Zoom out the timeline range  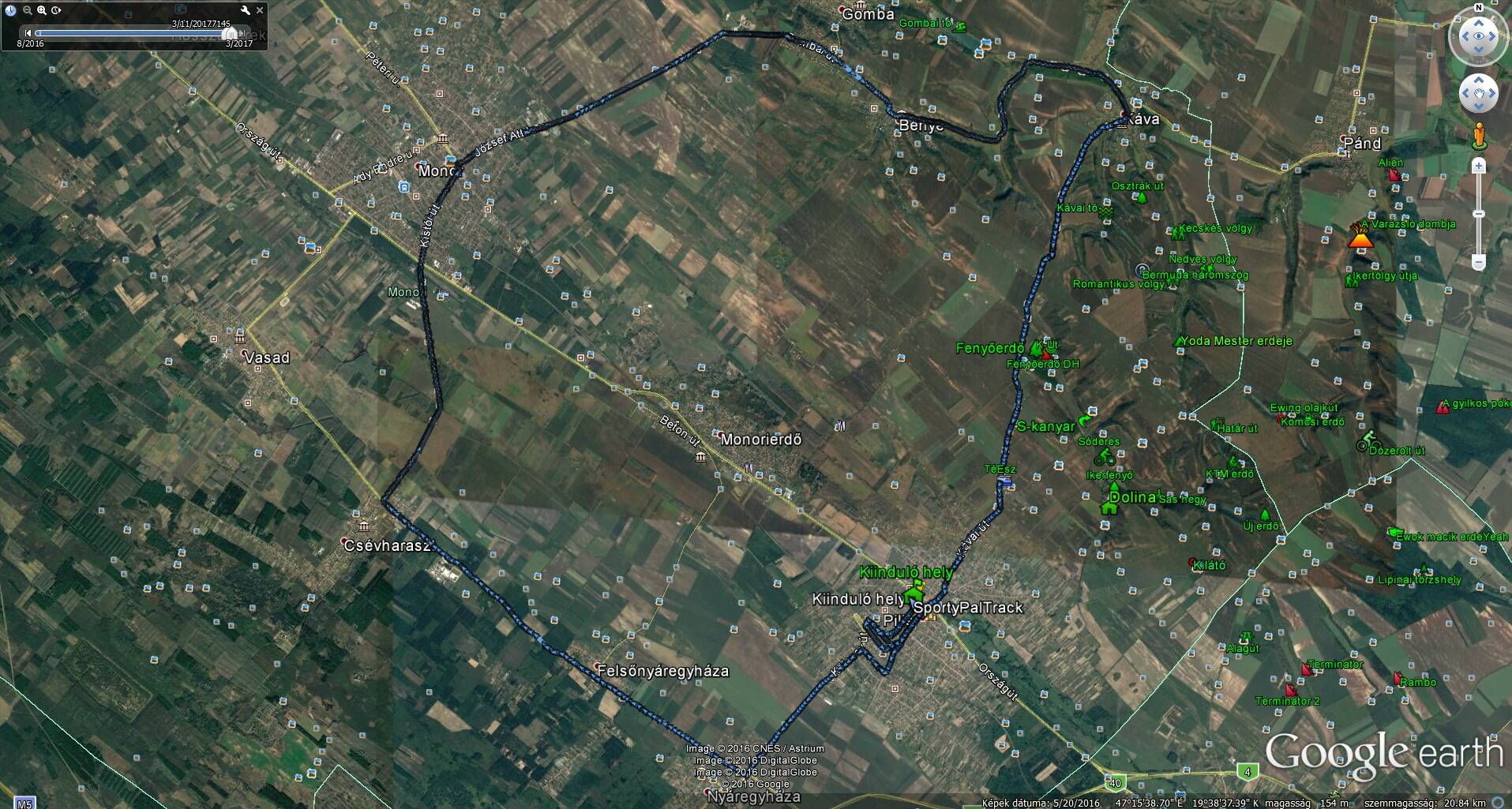(27, 10)
